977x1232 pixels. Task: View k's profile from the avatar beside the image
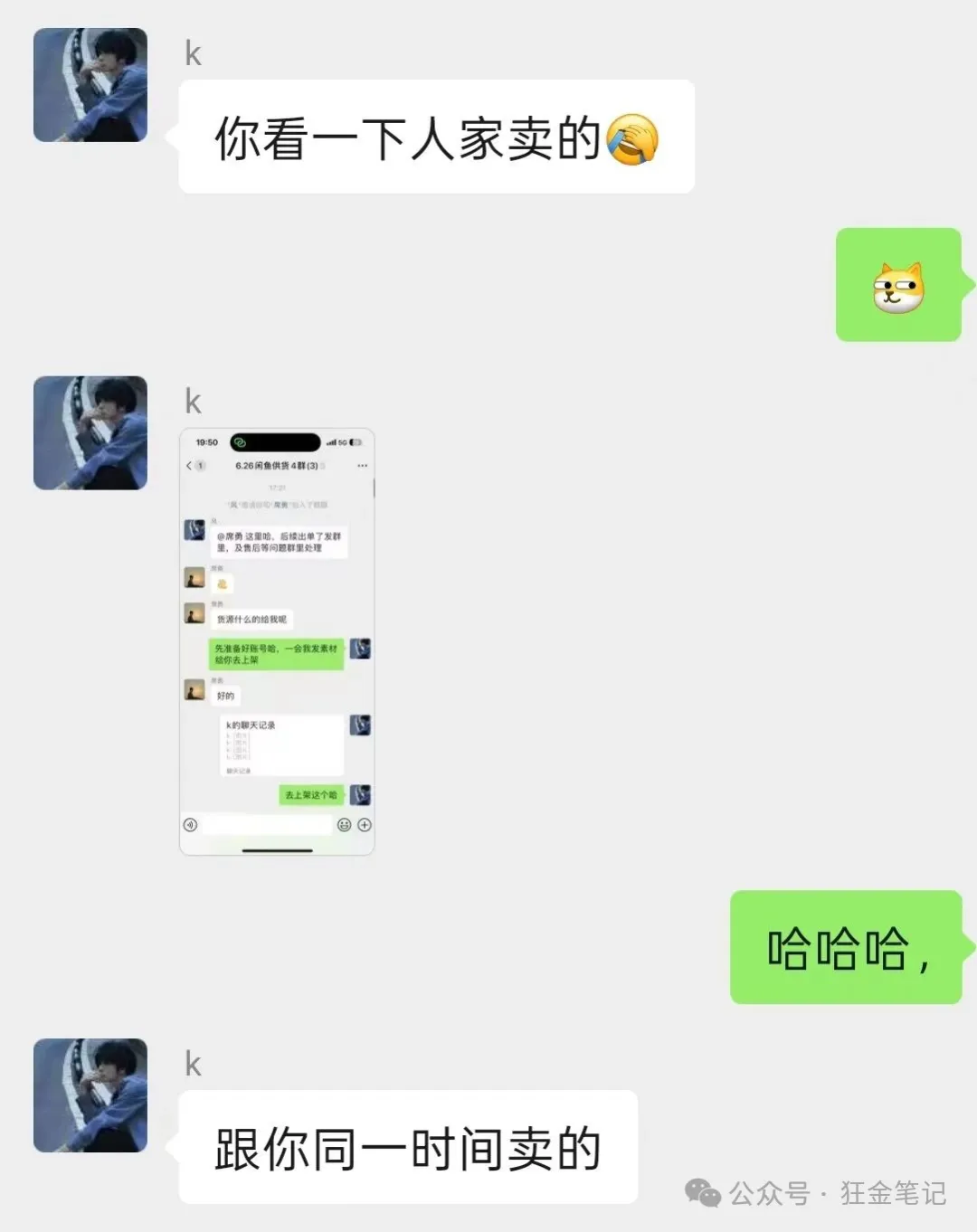pyautogui.click(x=90, y=433)
